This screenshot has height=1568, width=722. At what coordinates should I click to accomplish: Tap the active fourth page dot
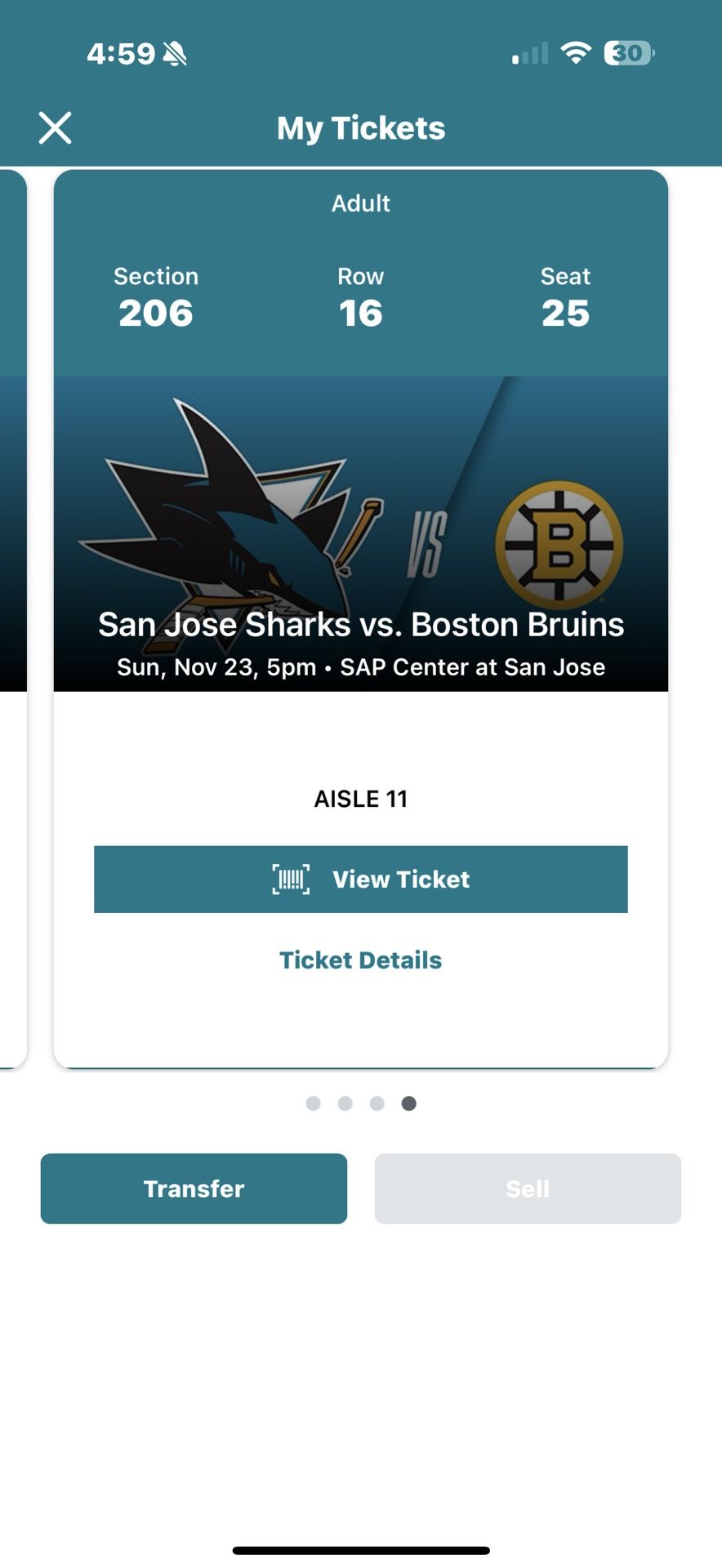409,1102
